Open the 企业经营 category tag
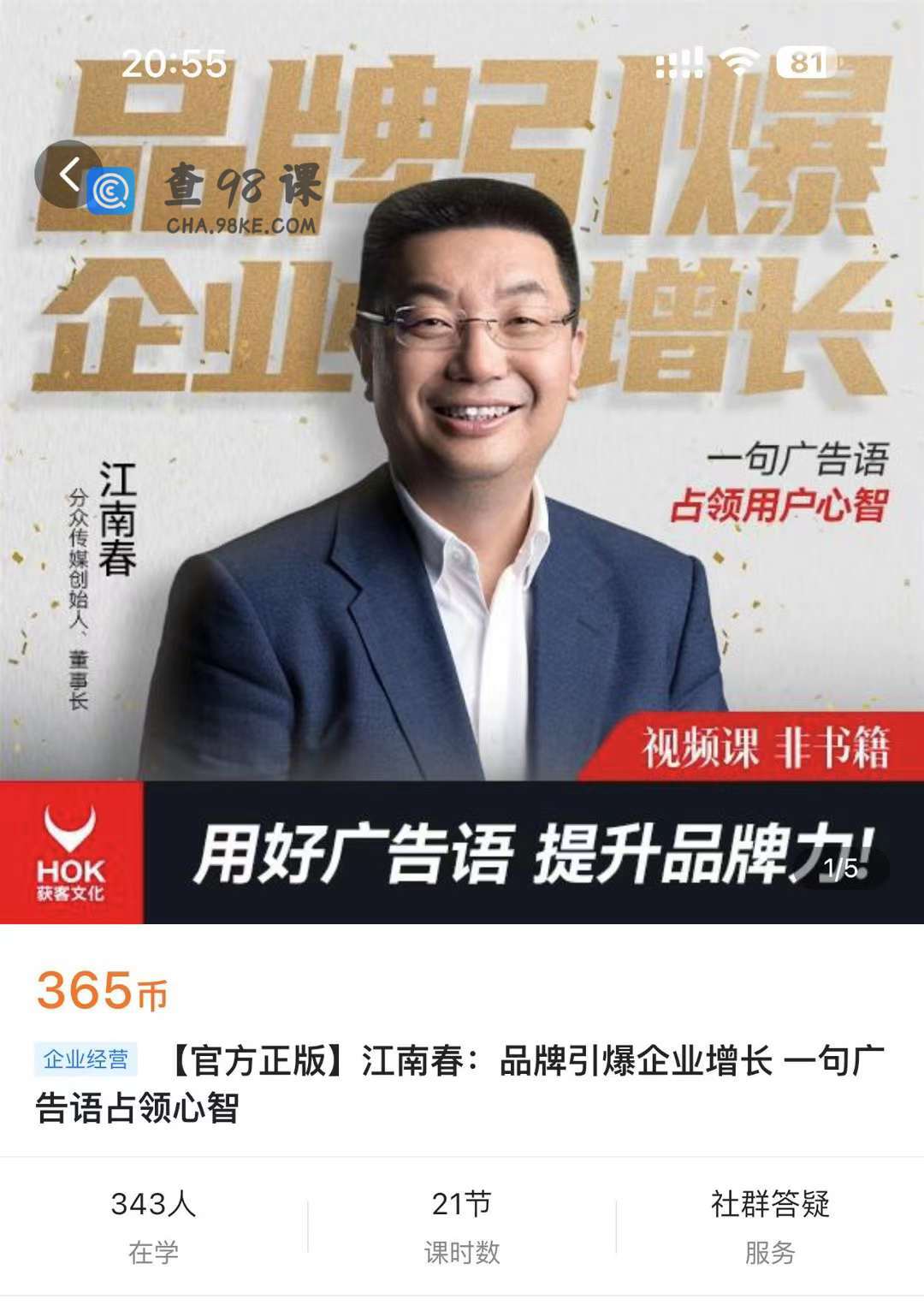Screen dimensions: 924x1311 86,1060
